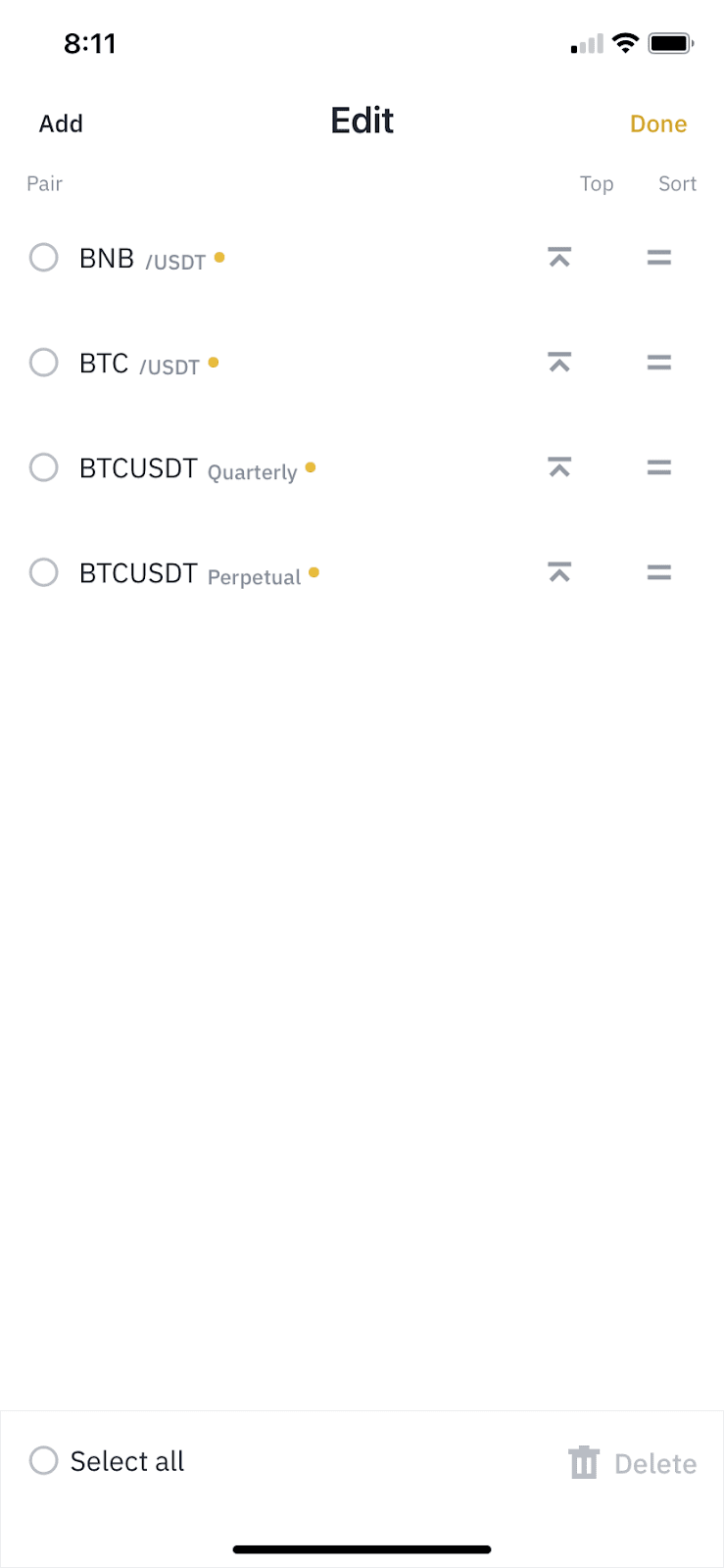Tap the sort handle for BTC/USDT
724x1568 pixels.
pyautogui.click(x=658, y=363)
